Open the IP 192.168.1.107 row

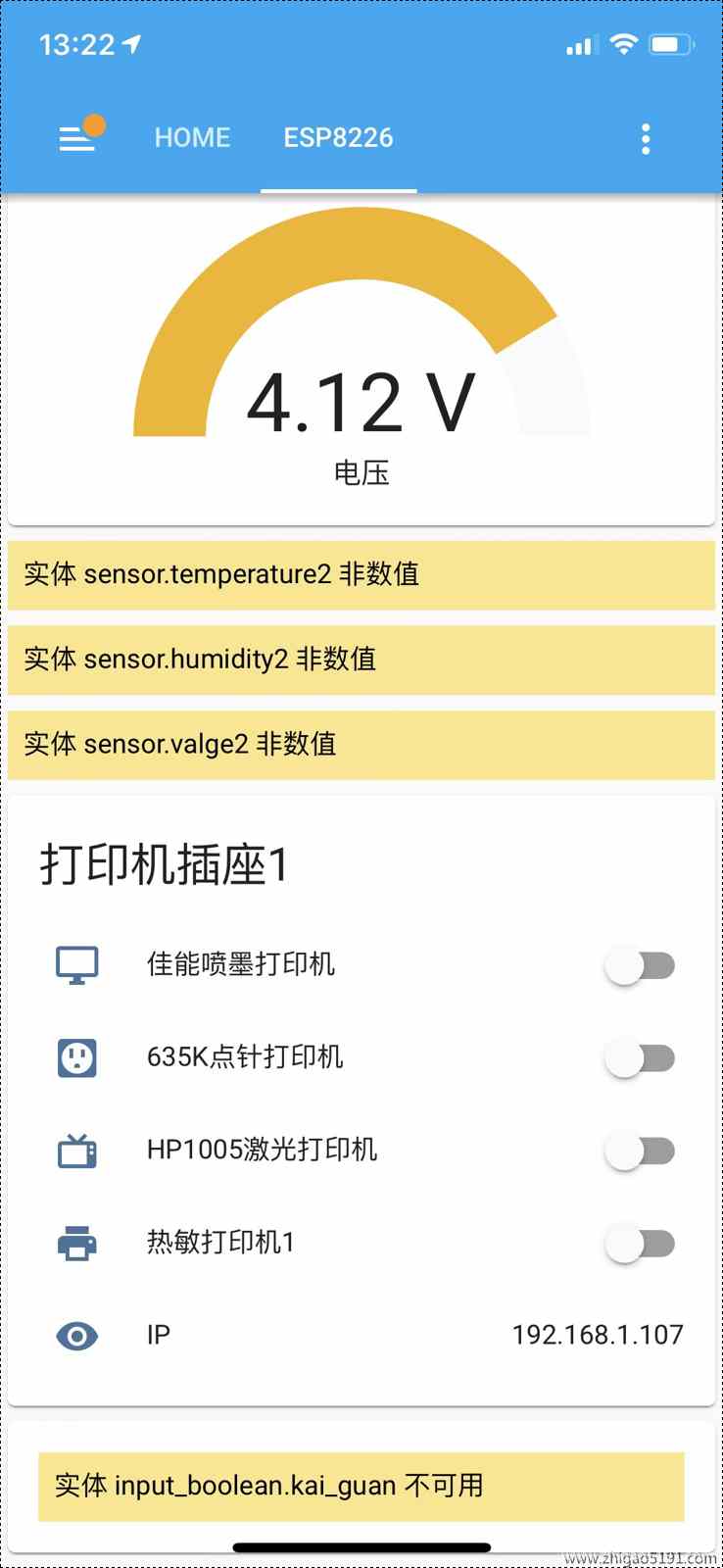coord(361,1335)
